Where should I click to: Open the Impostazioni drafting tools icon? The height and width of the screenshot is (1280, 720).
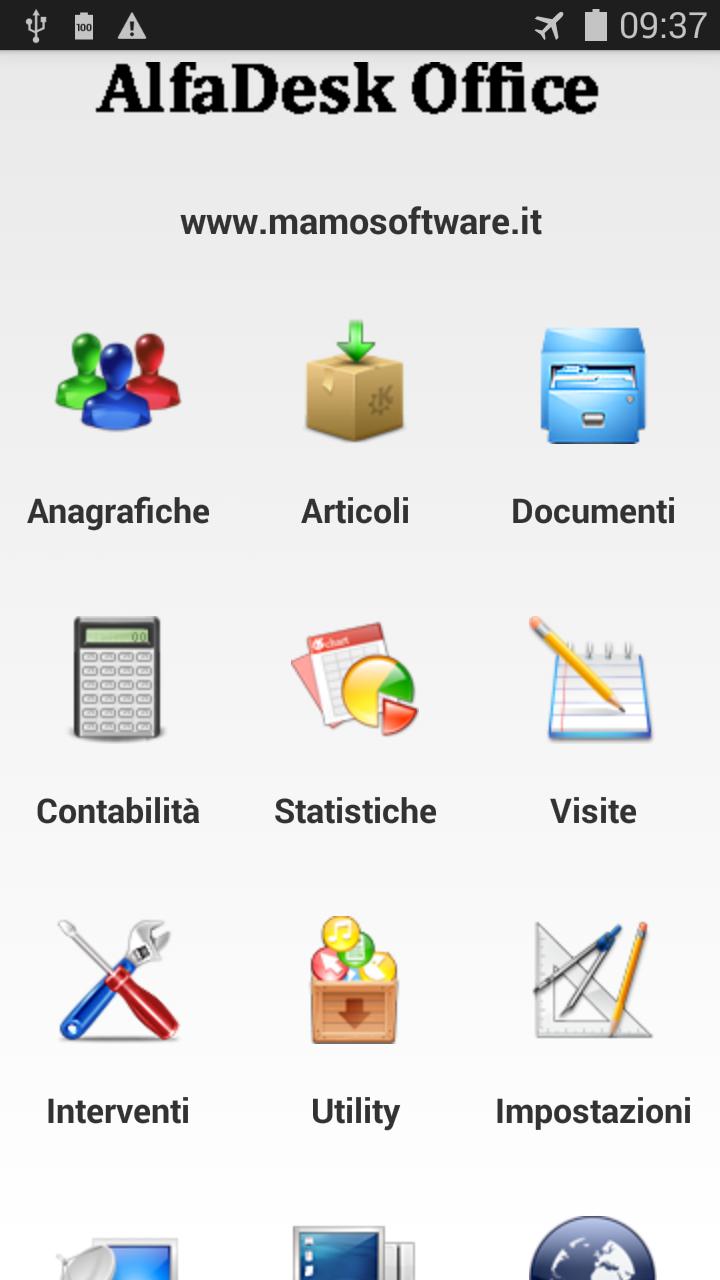click(x=593, y=980)
